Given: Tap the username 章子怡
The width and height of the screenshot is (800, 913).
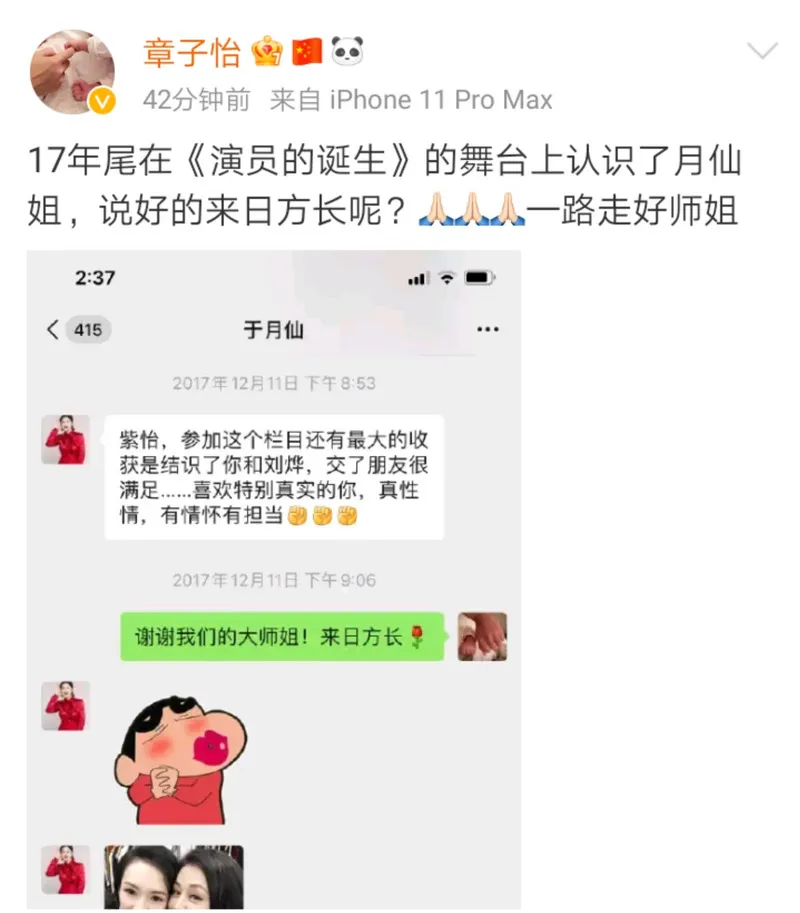Looking at the screenshot, I should click(x=191, y=52).
